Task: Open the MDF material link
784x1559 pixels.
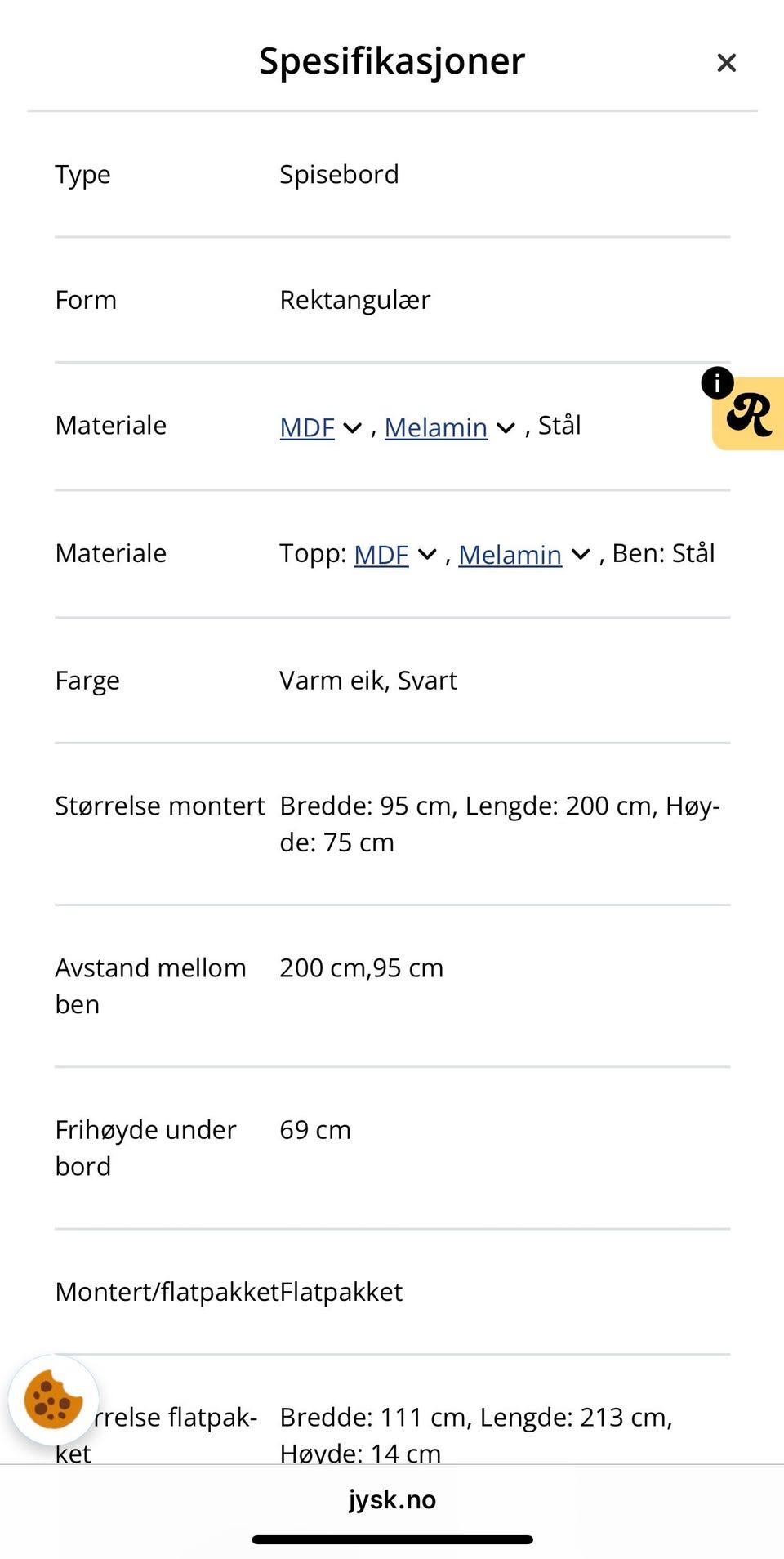Action: click(x=306, y=427)
